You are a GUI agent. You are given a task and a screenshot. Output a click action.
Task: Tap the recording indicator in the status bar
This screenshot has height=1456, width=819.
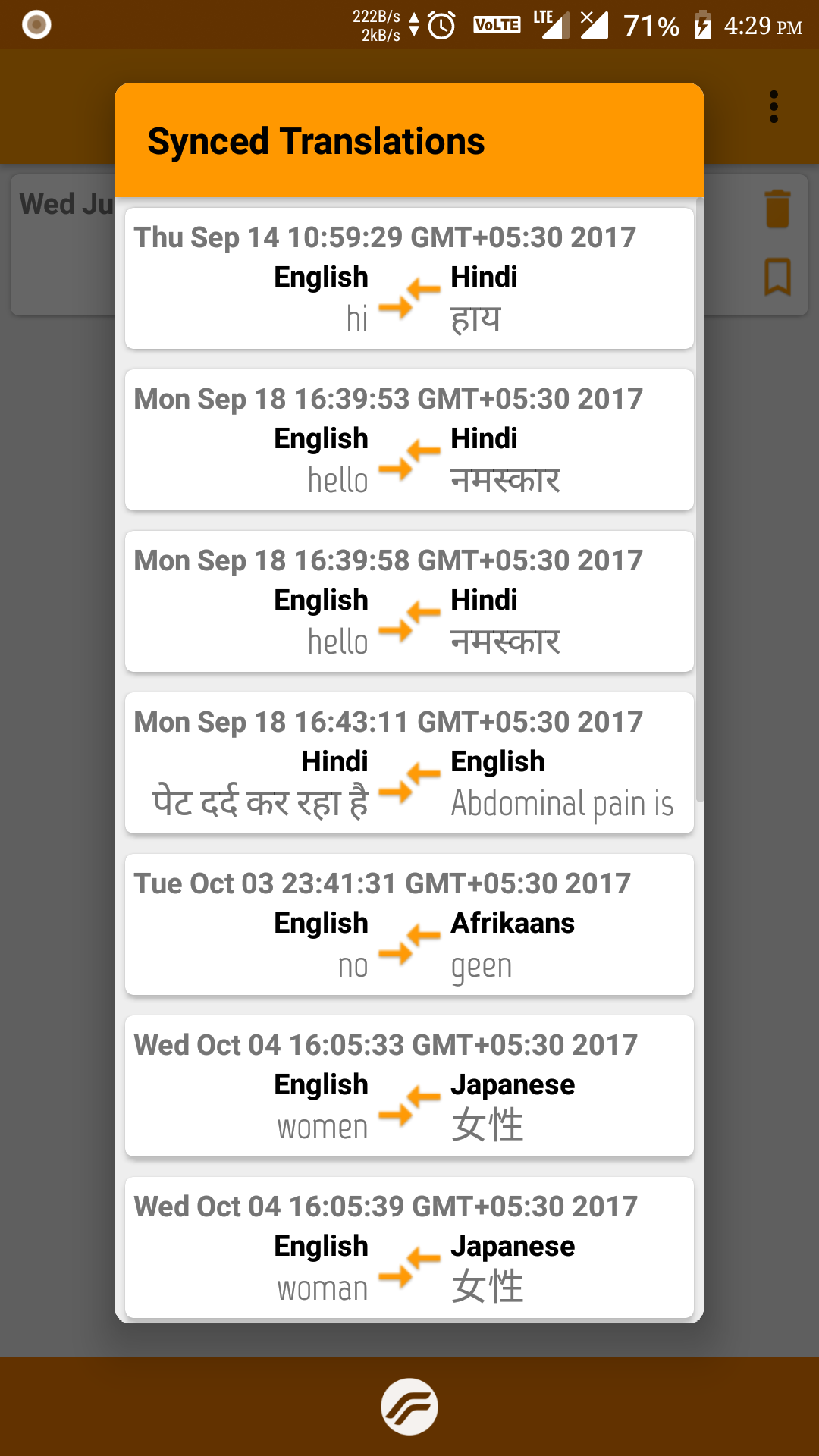[33, 24]
